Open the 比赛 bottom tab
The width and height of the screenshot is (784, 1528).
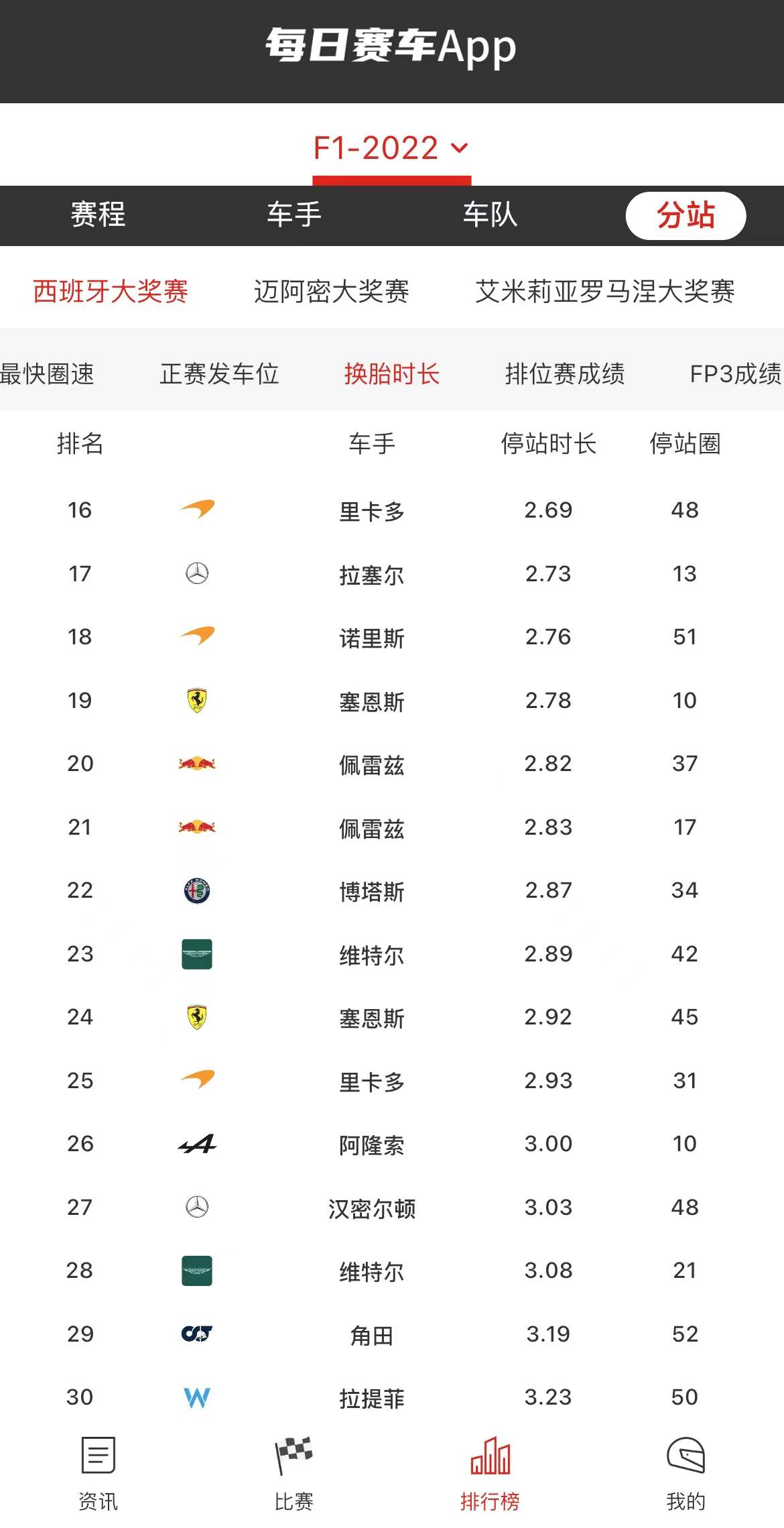293,1474
